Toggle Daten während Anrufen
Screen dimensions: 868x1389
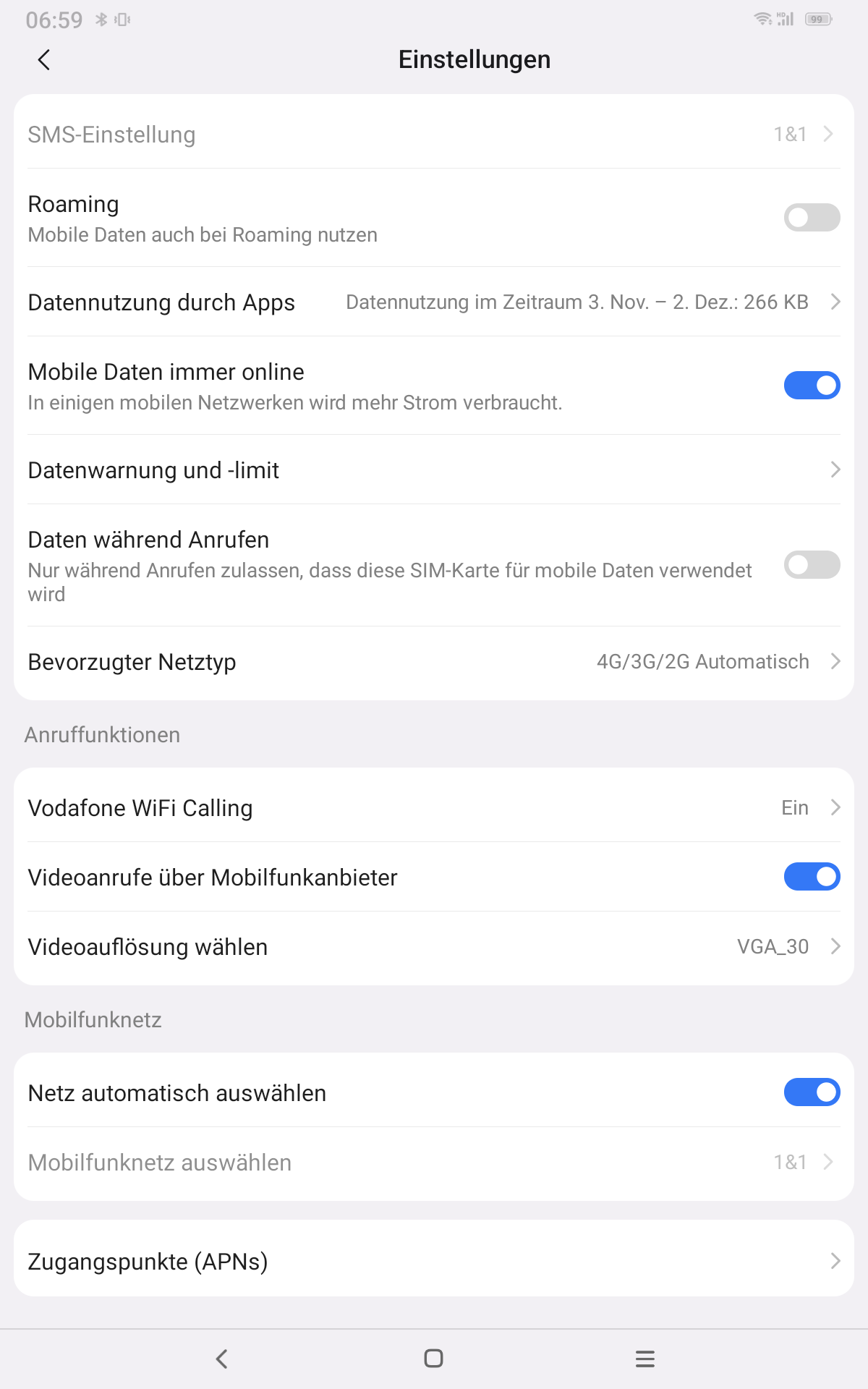pyautogui.click(x=812, y=564)
